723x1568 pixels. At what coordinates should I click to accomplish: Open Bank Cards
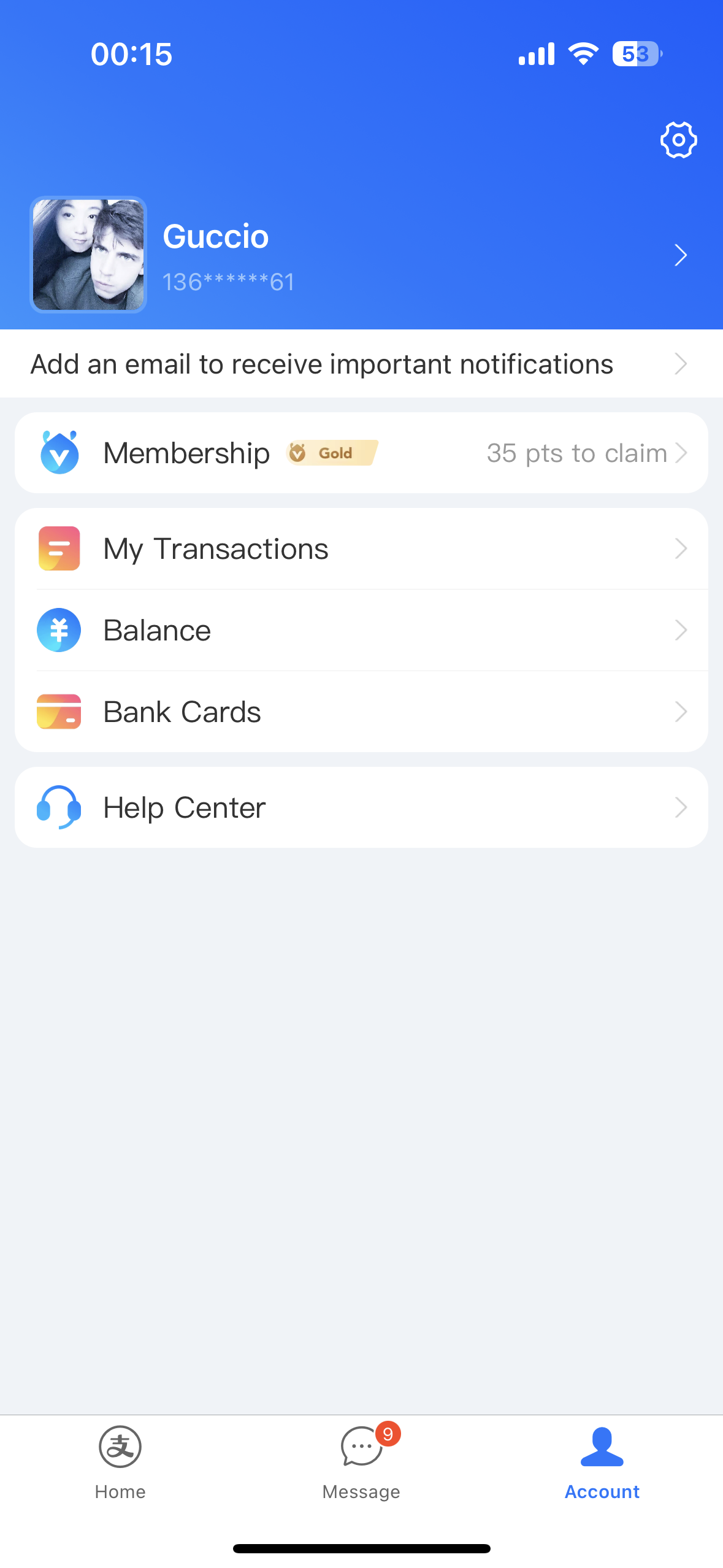(x=361, y=712)
